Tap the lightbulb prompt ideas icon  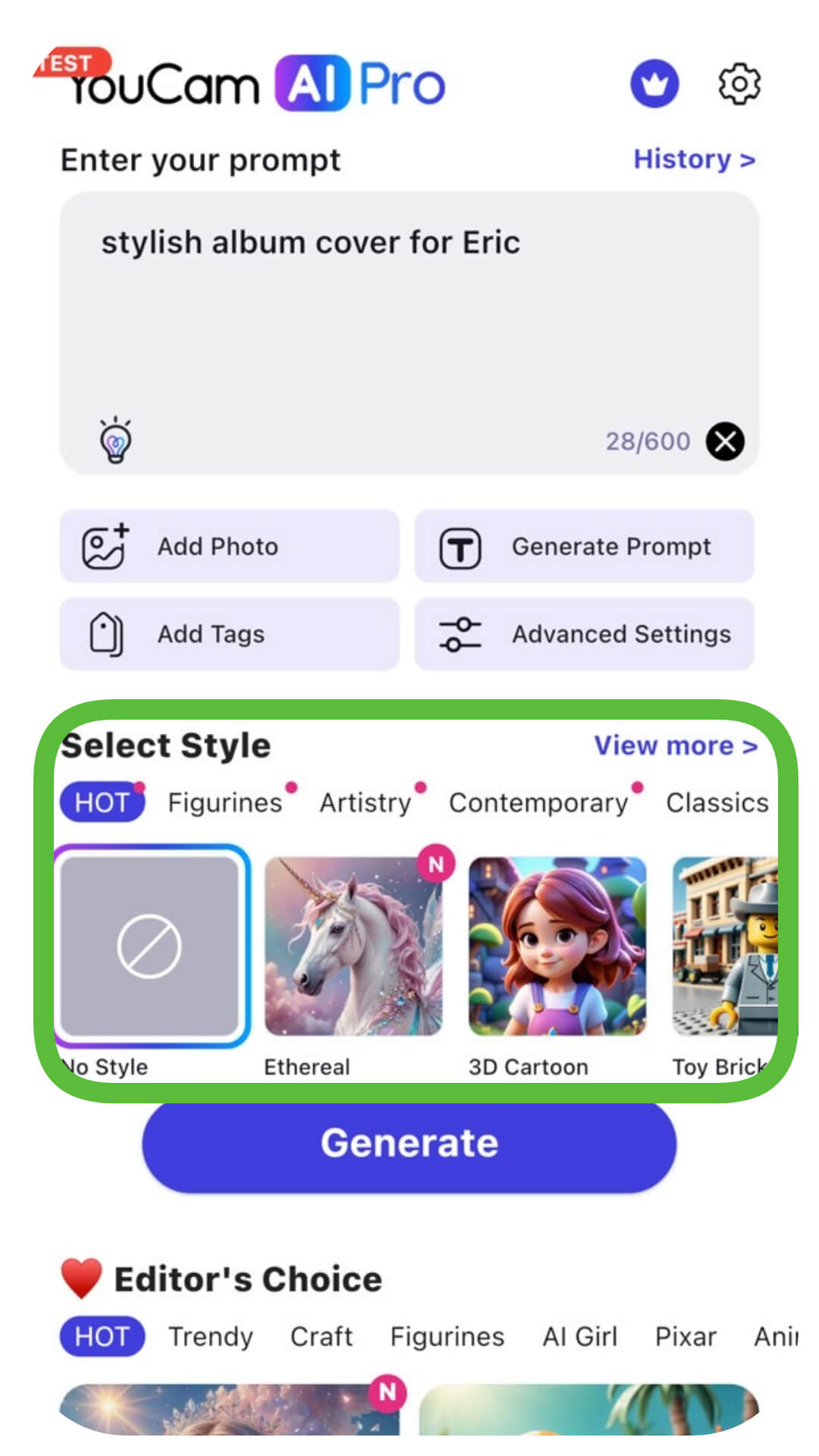tap(116, 441)
